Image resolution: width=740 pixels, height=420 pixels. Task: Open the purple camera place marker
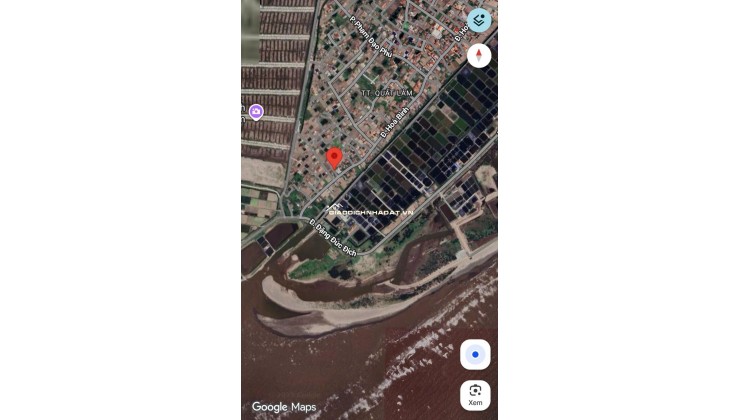tap(257, 112)
